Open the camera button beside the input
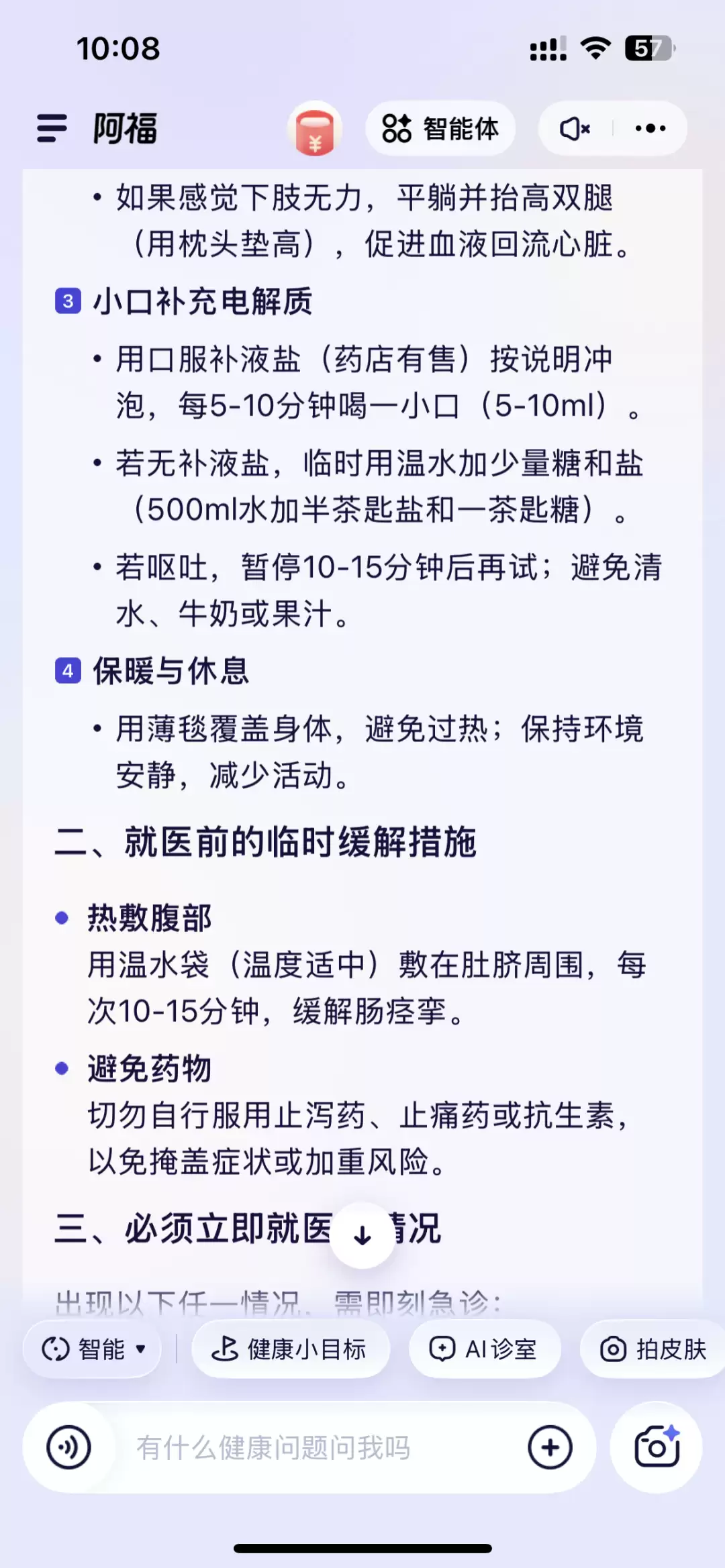 click(x=656, y=1447)
